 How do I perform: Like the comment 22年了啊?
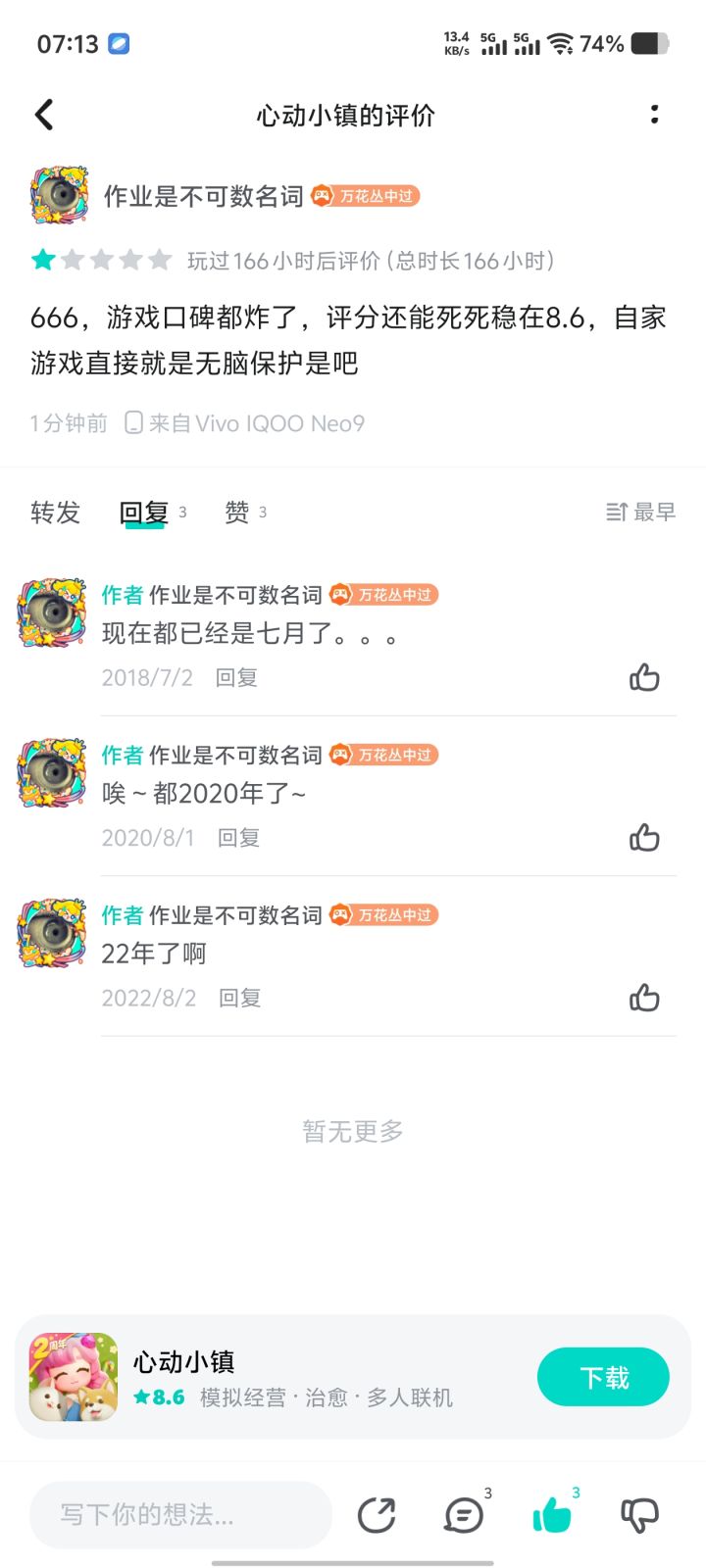pos(644,998)
